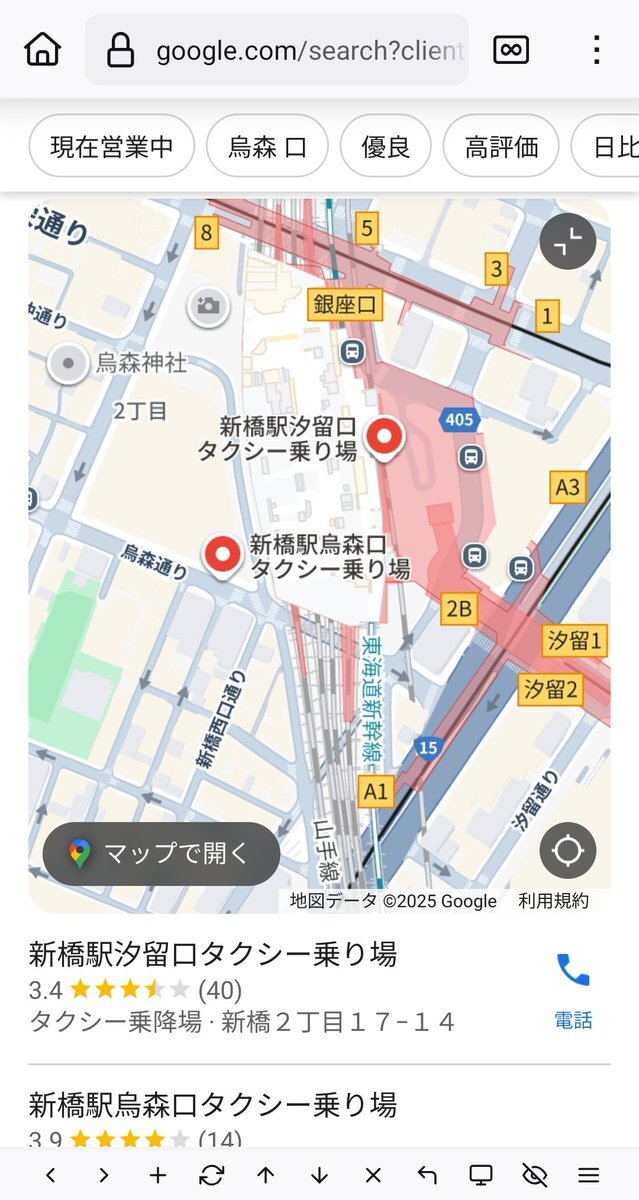Center map on my location

pyautogui.click(x=568, y=851)
